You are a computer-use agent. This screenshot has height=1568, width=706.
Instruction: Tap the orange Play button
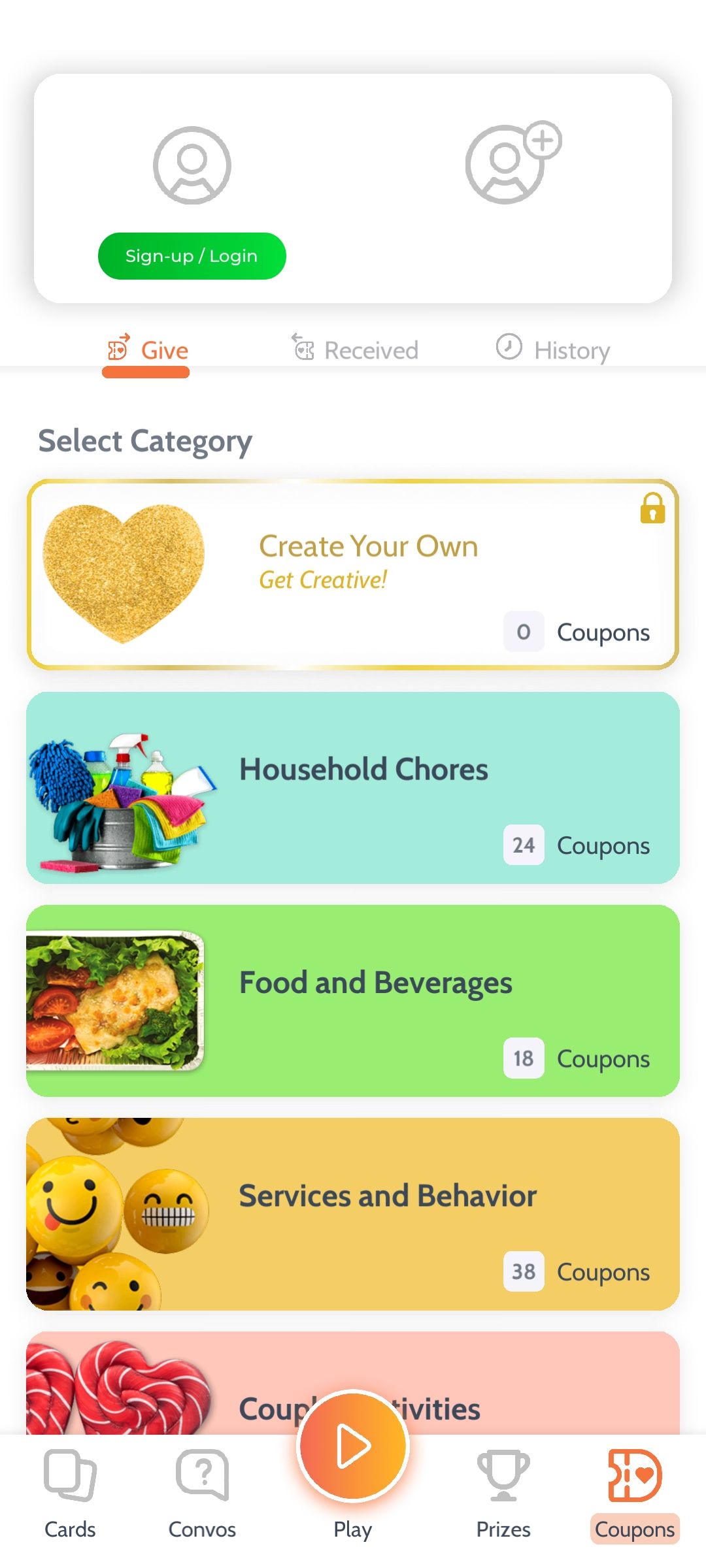[x=353, y=1446]
